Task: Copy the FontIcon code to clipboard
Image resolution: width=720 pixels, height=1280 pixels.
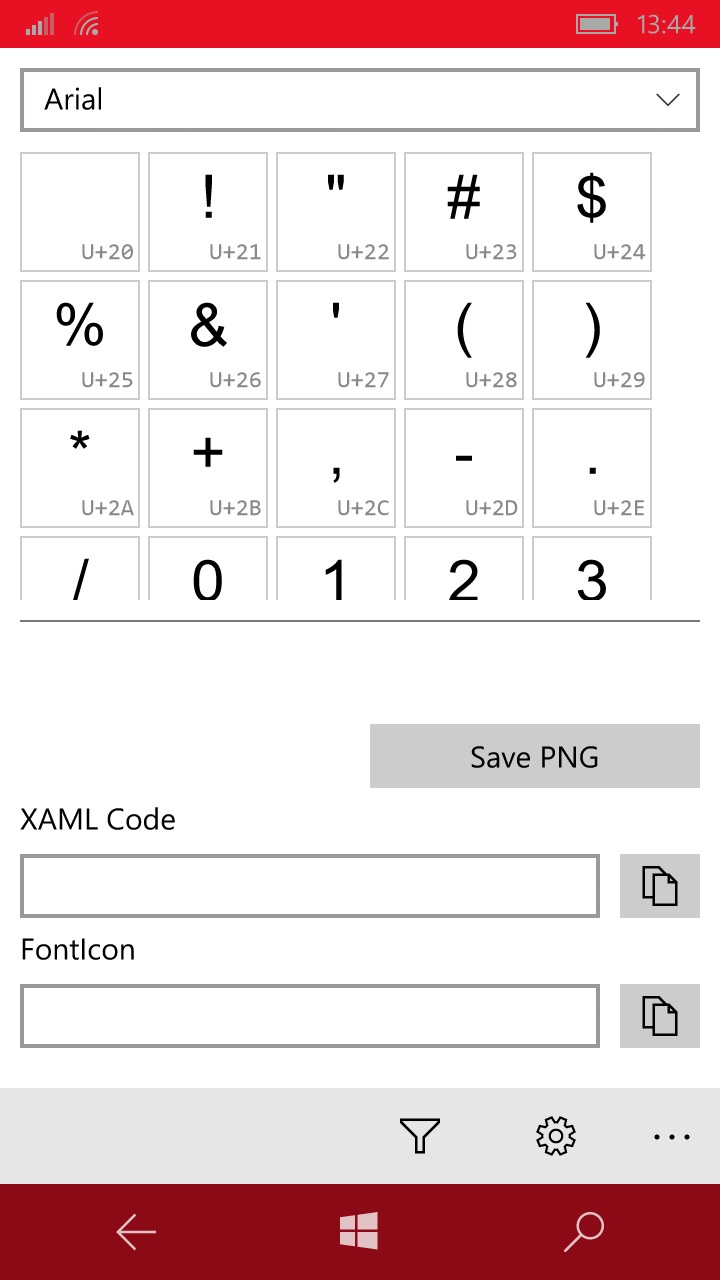Action: pos(660,1016)
